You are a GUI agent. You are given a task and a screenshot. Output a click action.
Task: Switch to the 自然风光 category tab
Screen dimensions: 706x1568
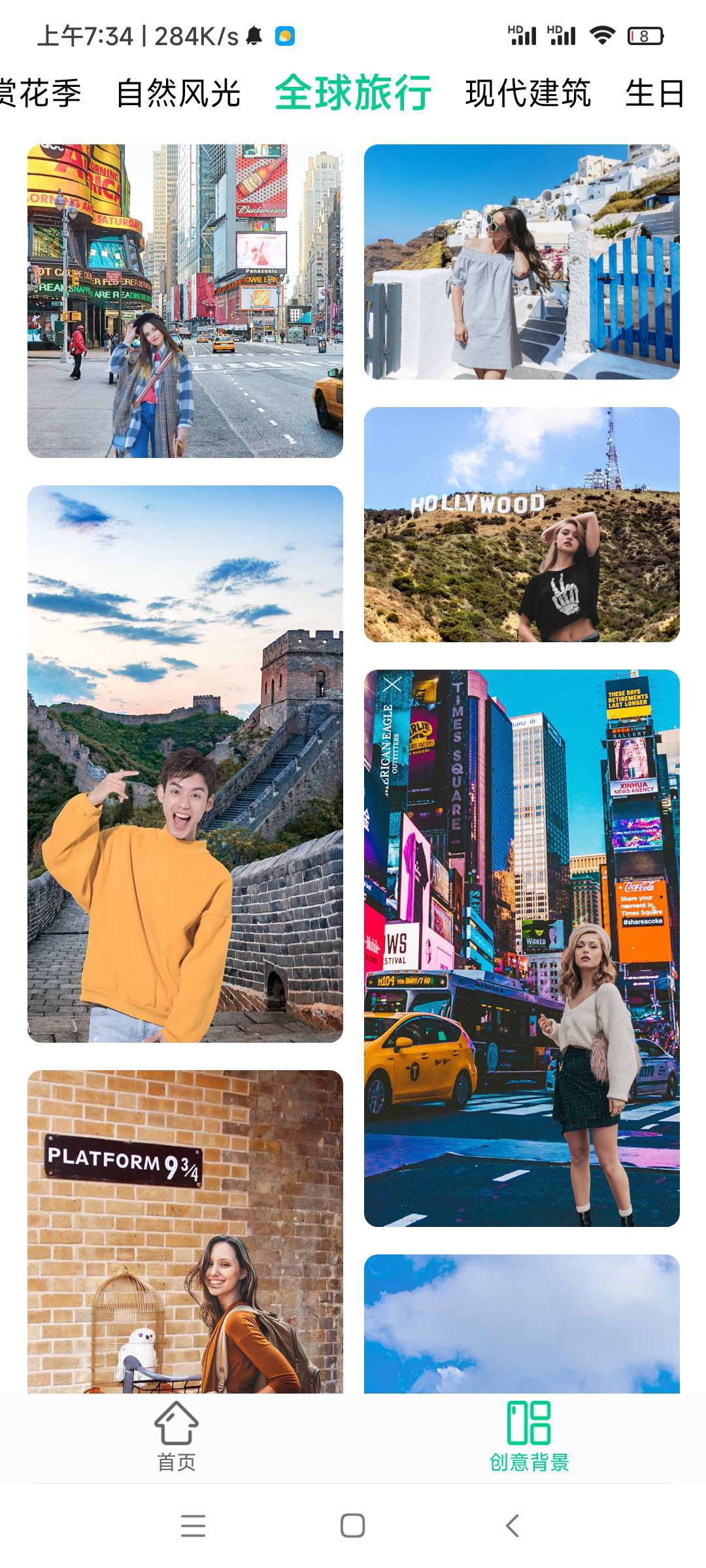pos(178,93)
